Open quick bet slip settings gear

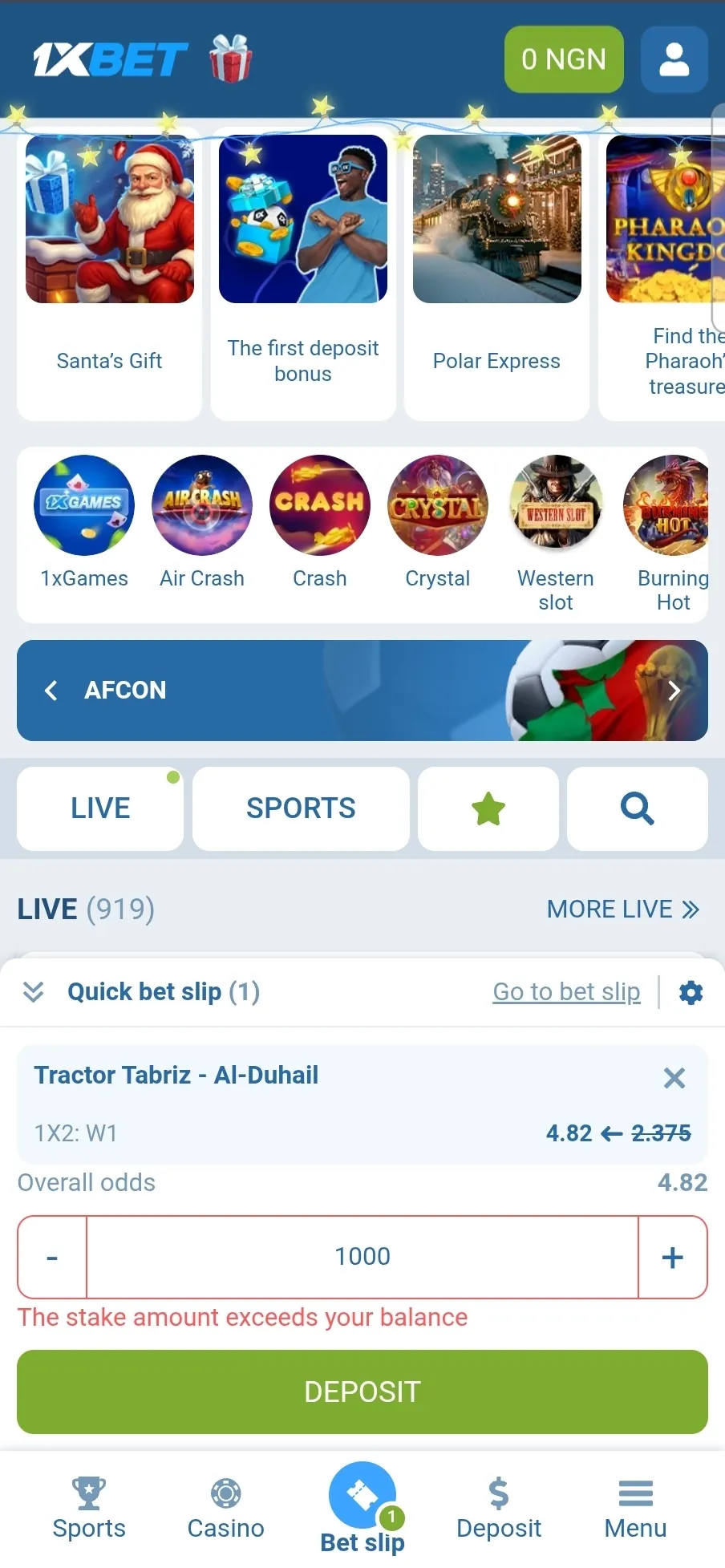[691, 992]
